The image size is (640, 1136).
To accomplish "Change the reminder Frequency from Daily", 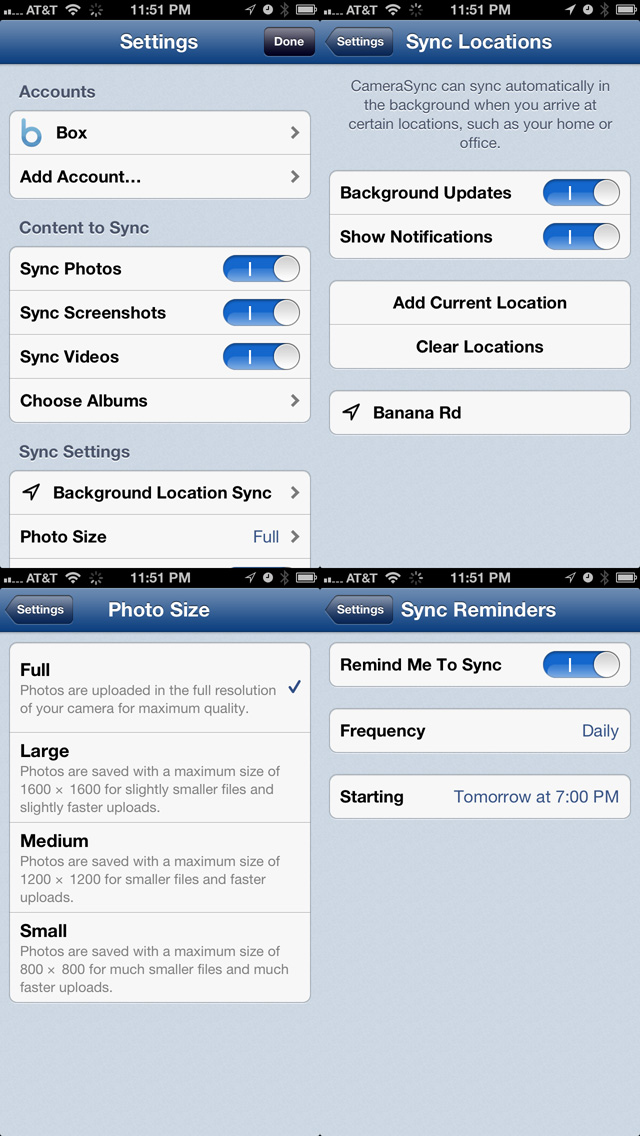I will pyautogui.click(x=480, y=730).
